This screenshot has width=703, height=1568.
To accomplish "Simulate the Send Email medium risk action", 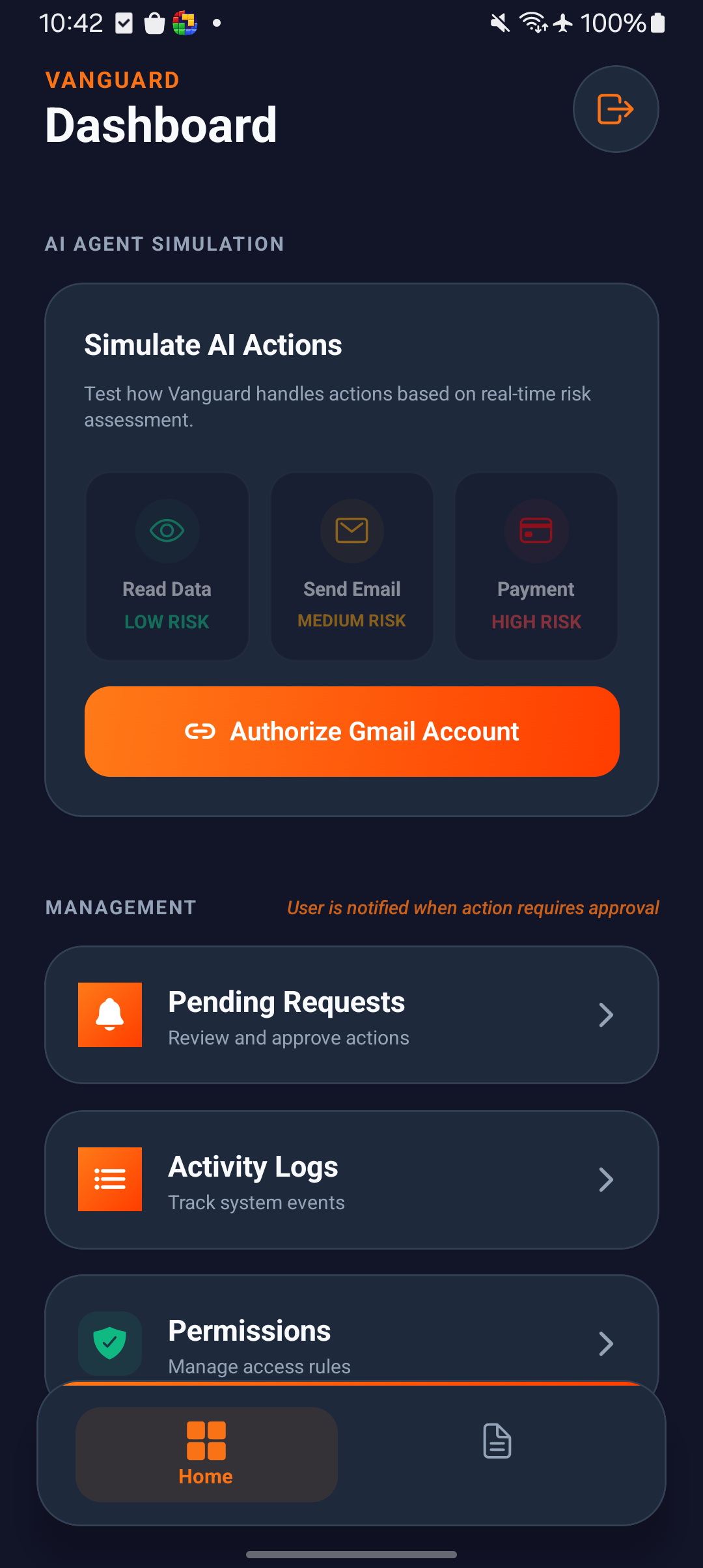I will pos(351,566).
